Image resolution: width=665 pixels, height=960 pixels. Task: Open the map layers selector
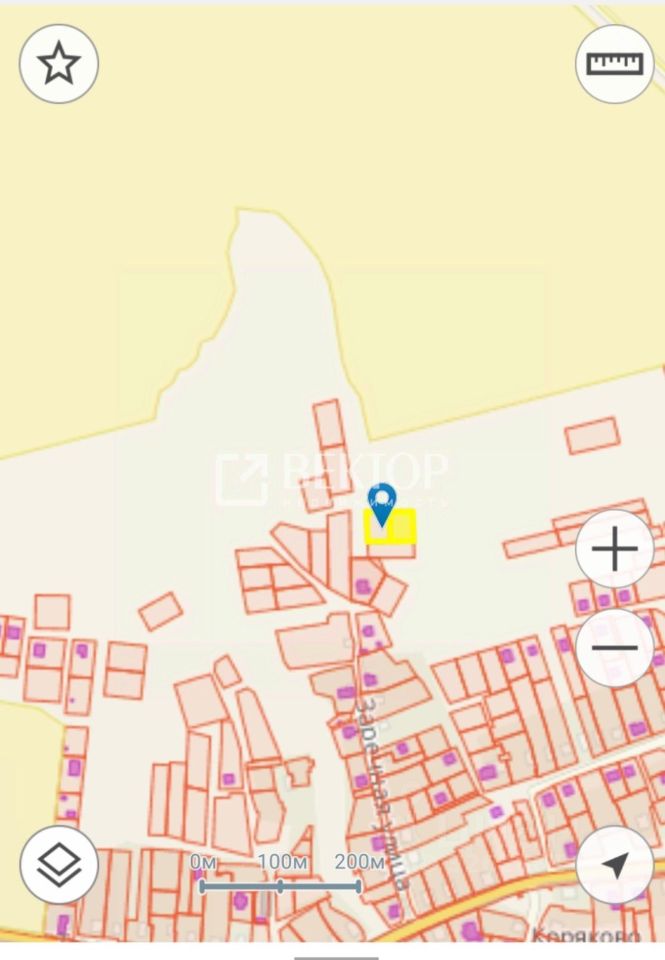point(59,865)
